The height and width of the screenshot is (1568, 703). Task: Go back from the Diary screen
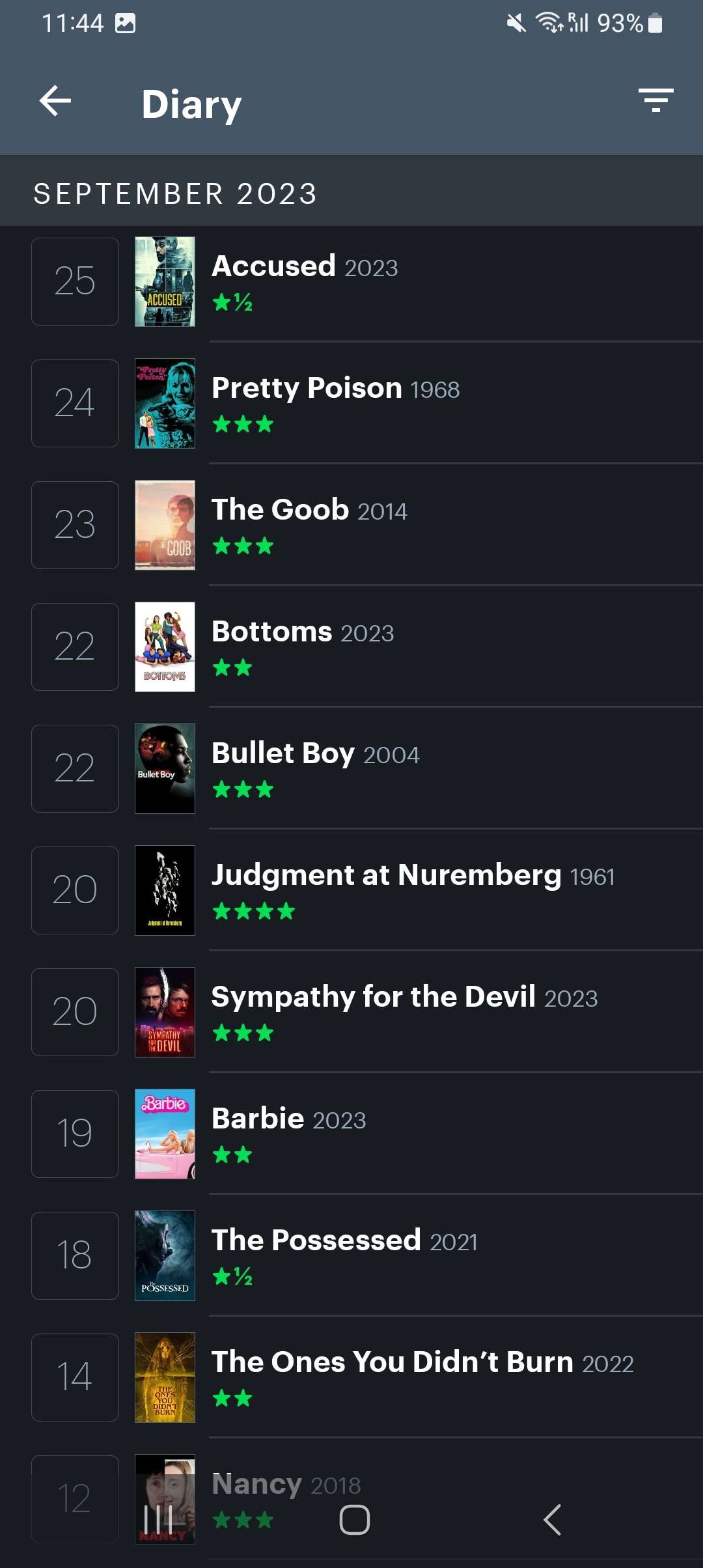[x=55, y=102]
